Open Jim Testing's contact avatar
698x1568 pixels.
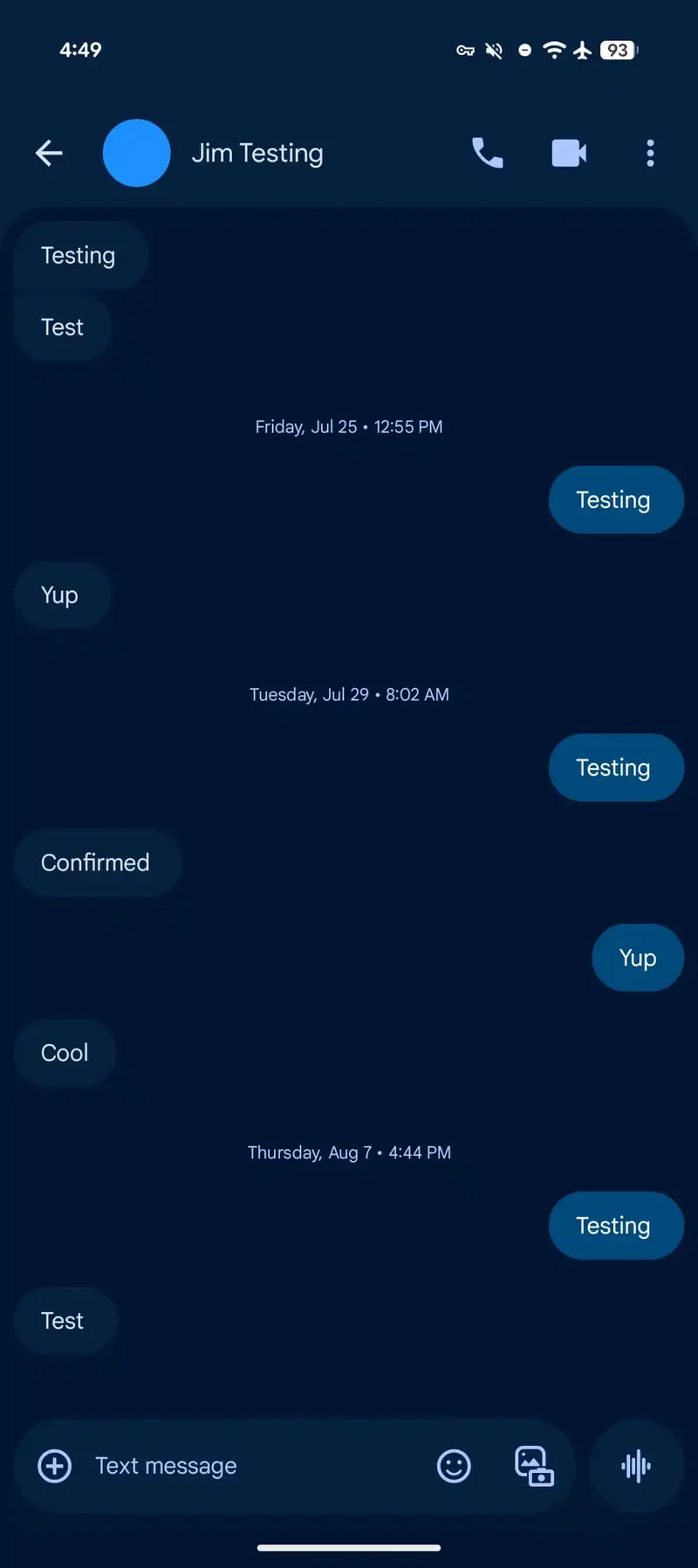[136, 154]
